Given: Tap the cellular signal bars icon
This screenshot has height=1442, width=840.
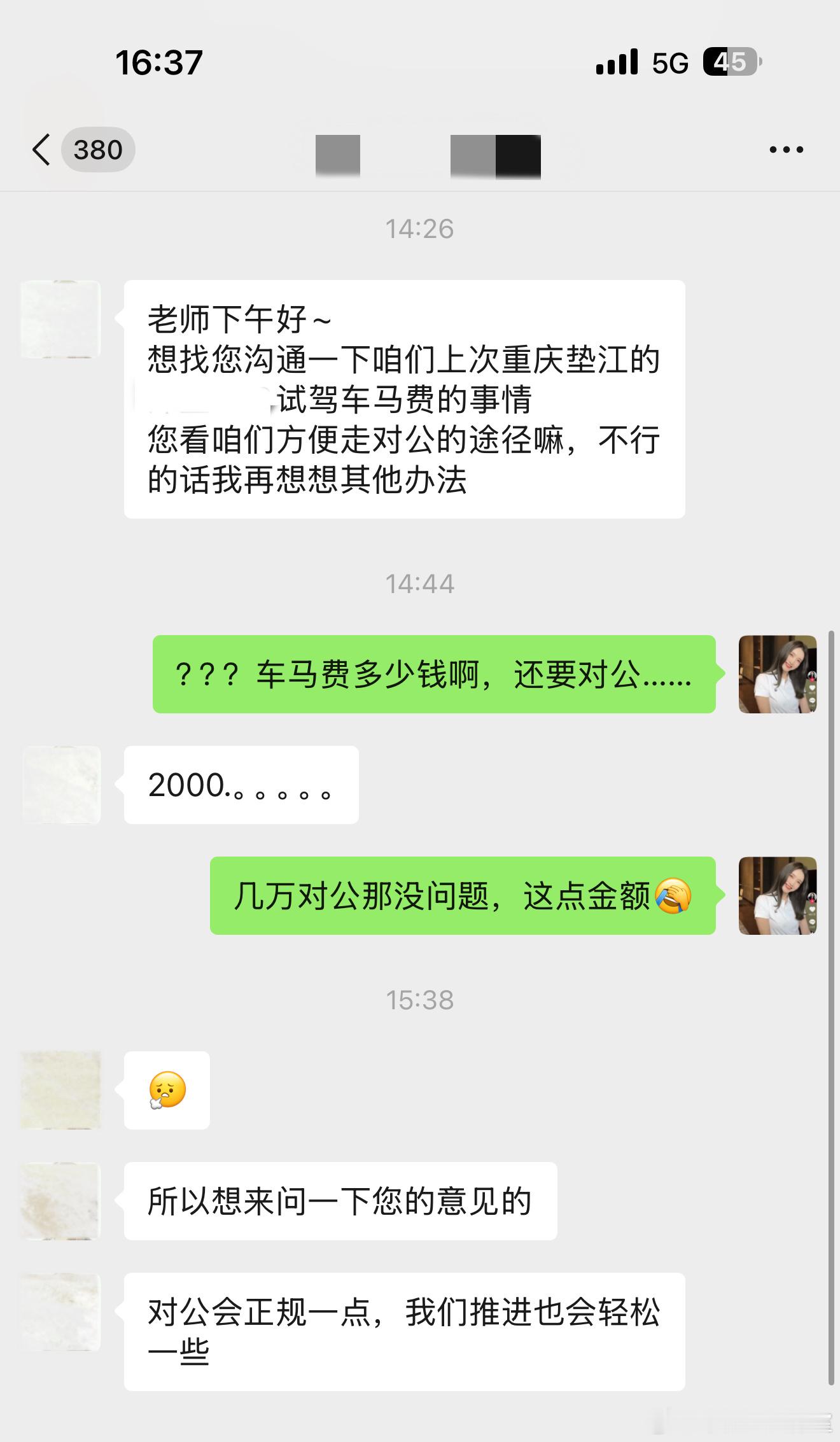Looking at the screenshot, I should [615, 61].
